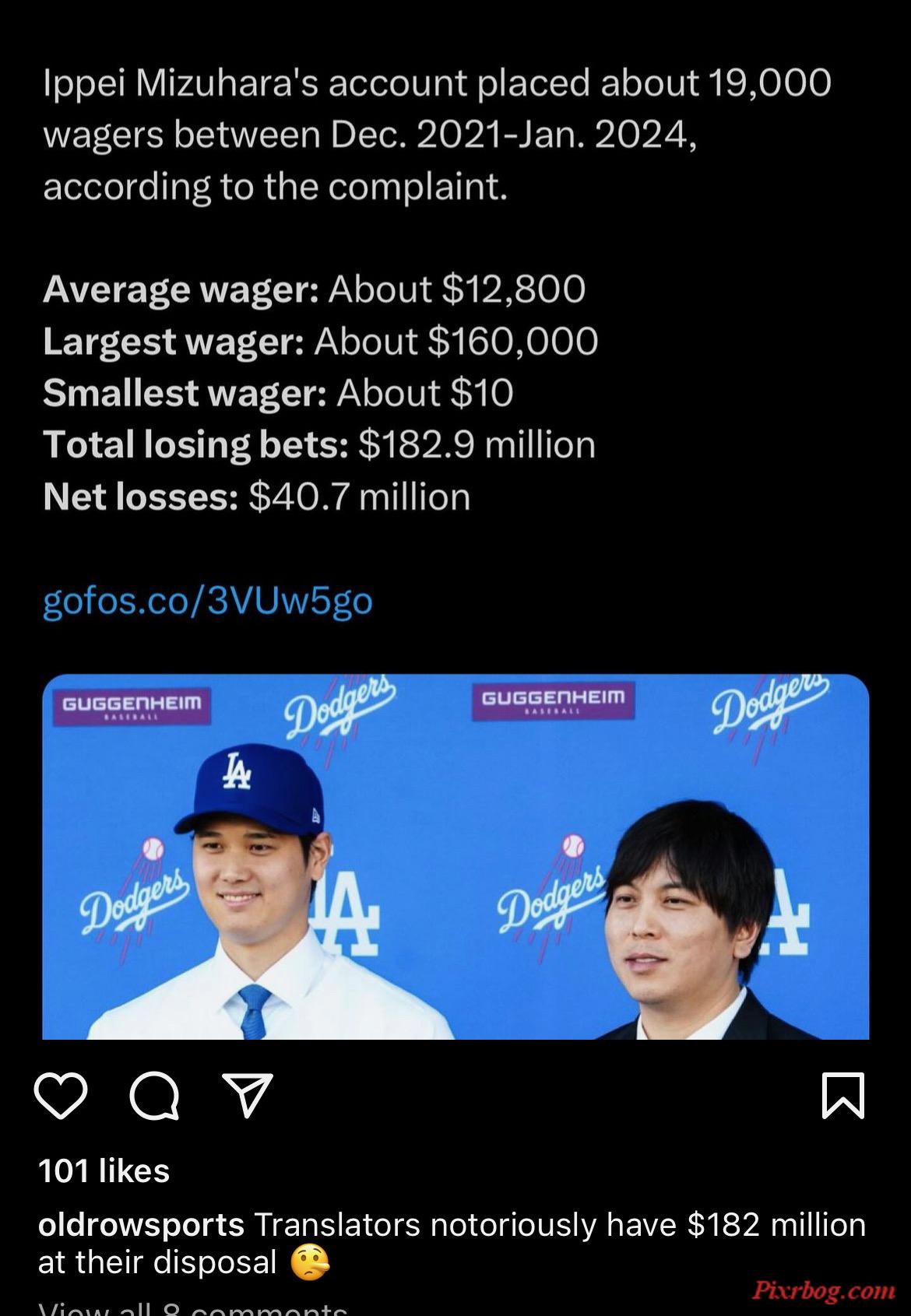The width and height of the screenshot is (911, 1316).
Task: Open the comment bubble icon
Action: [154, 1096]
